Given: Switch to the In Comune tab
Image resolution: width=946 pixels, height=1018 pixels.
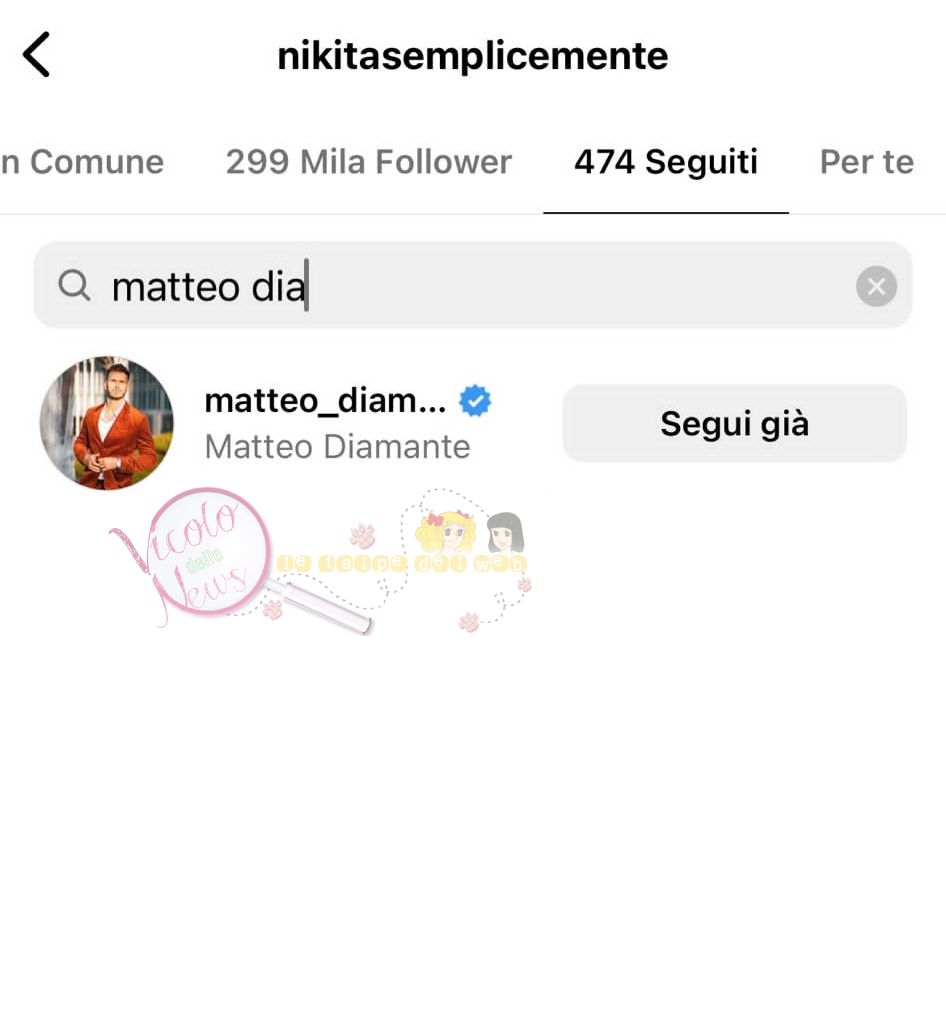Looking at the screenshot, I should pos(82,162).
